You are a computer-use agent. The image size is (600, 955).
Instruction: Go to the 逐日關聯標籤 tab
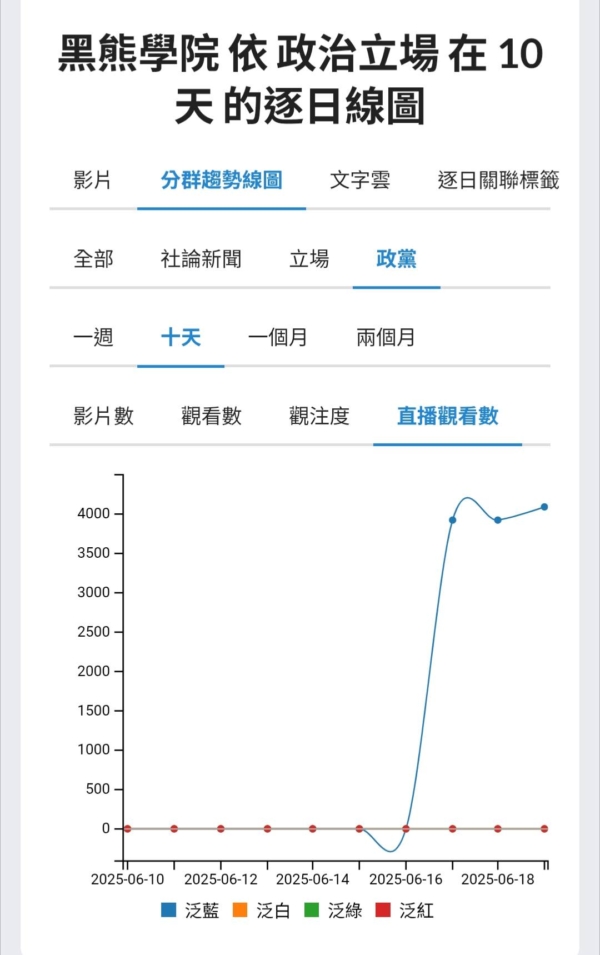498,181
